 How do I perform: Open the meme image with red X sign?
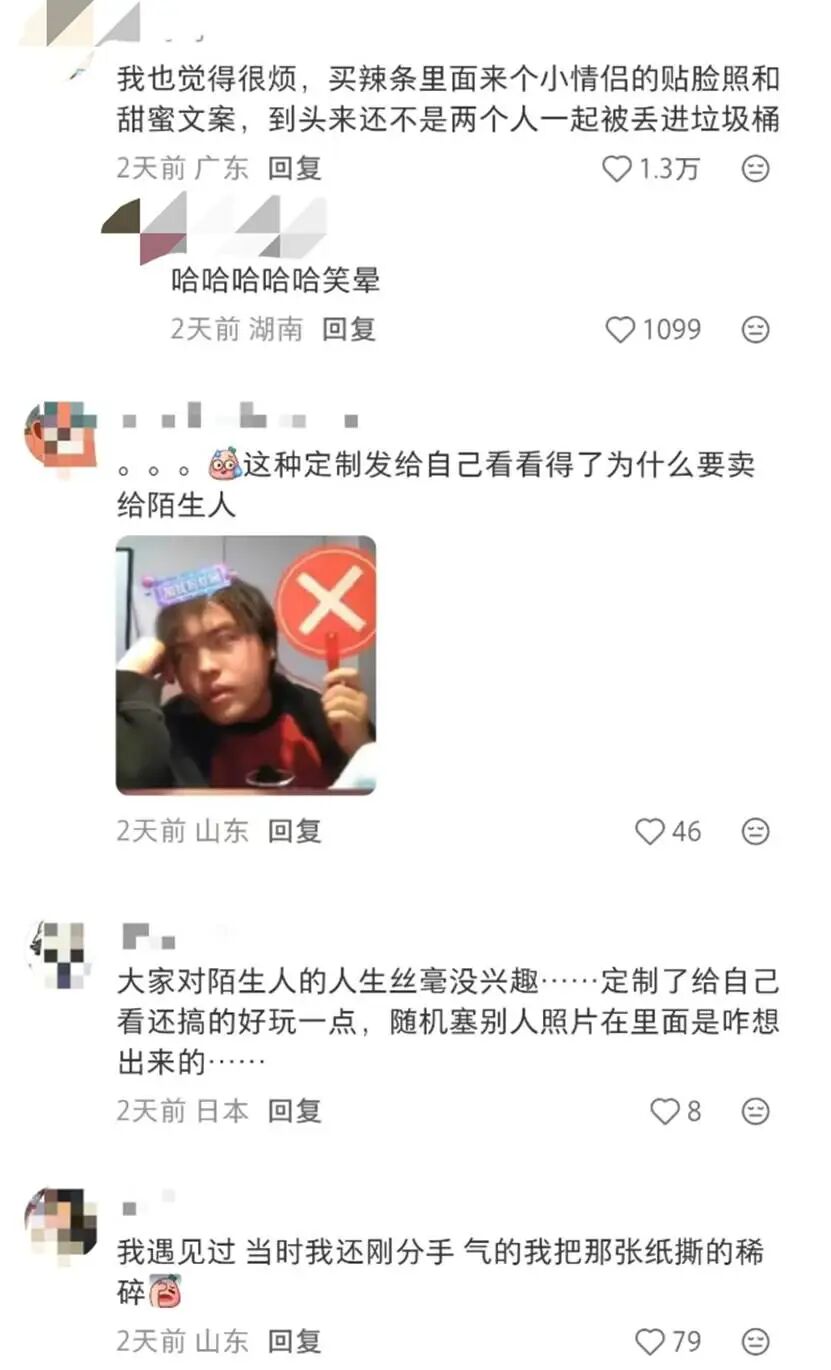point(246,665)
